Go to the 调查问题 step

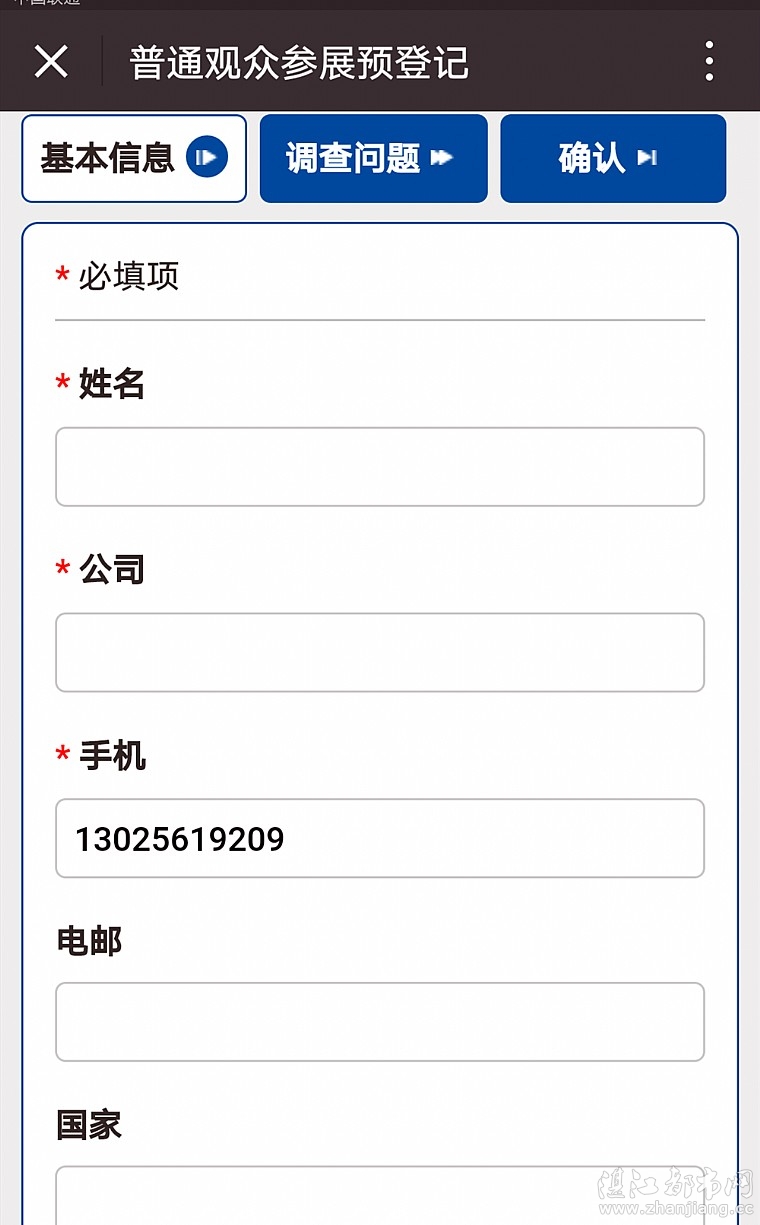click(373, 158)
